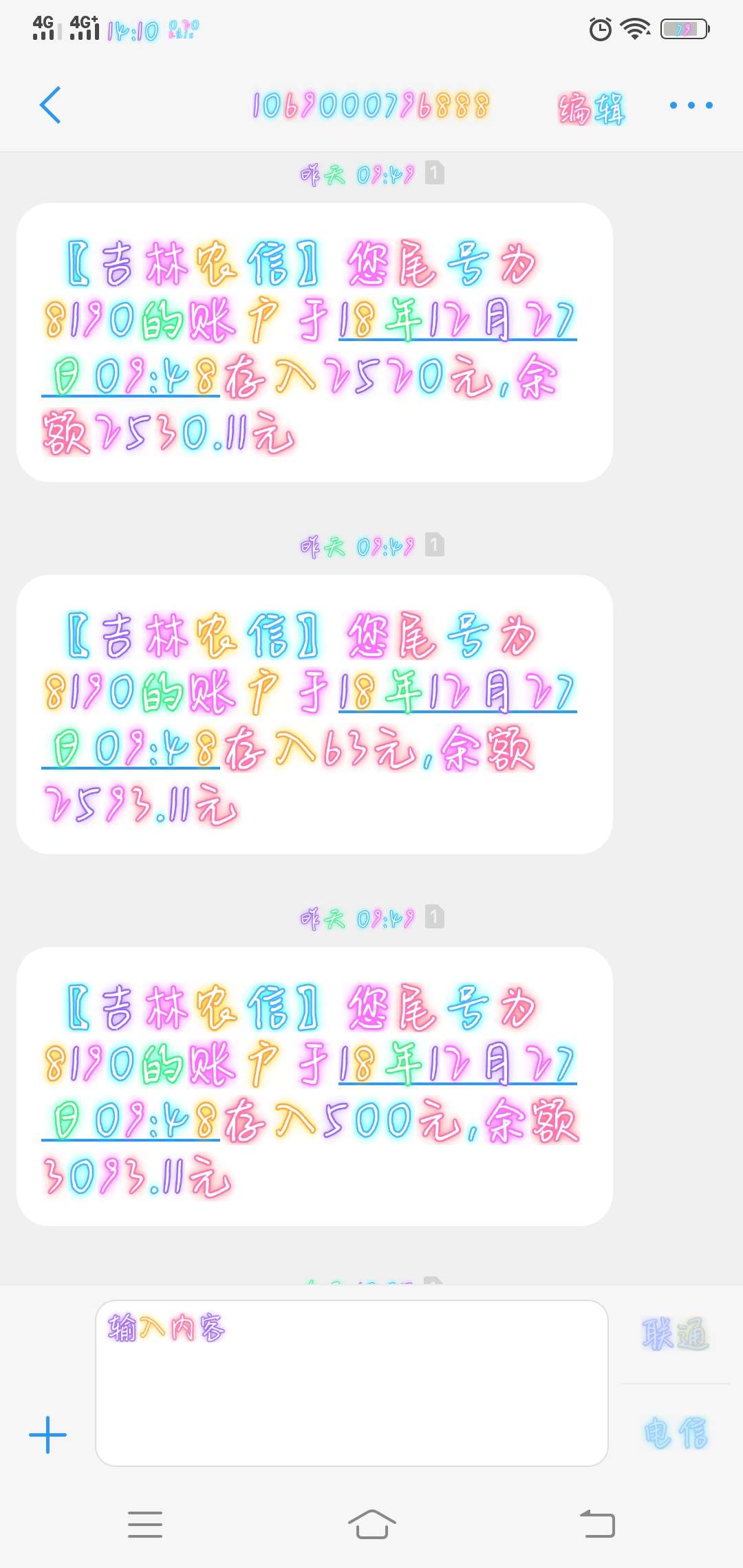
Task: Tap the back arrow to exit conversation
Action: tap(48, 105)
